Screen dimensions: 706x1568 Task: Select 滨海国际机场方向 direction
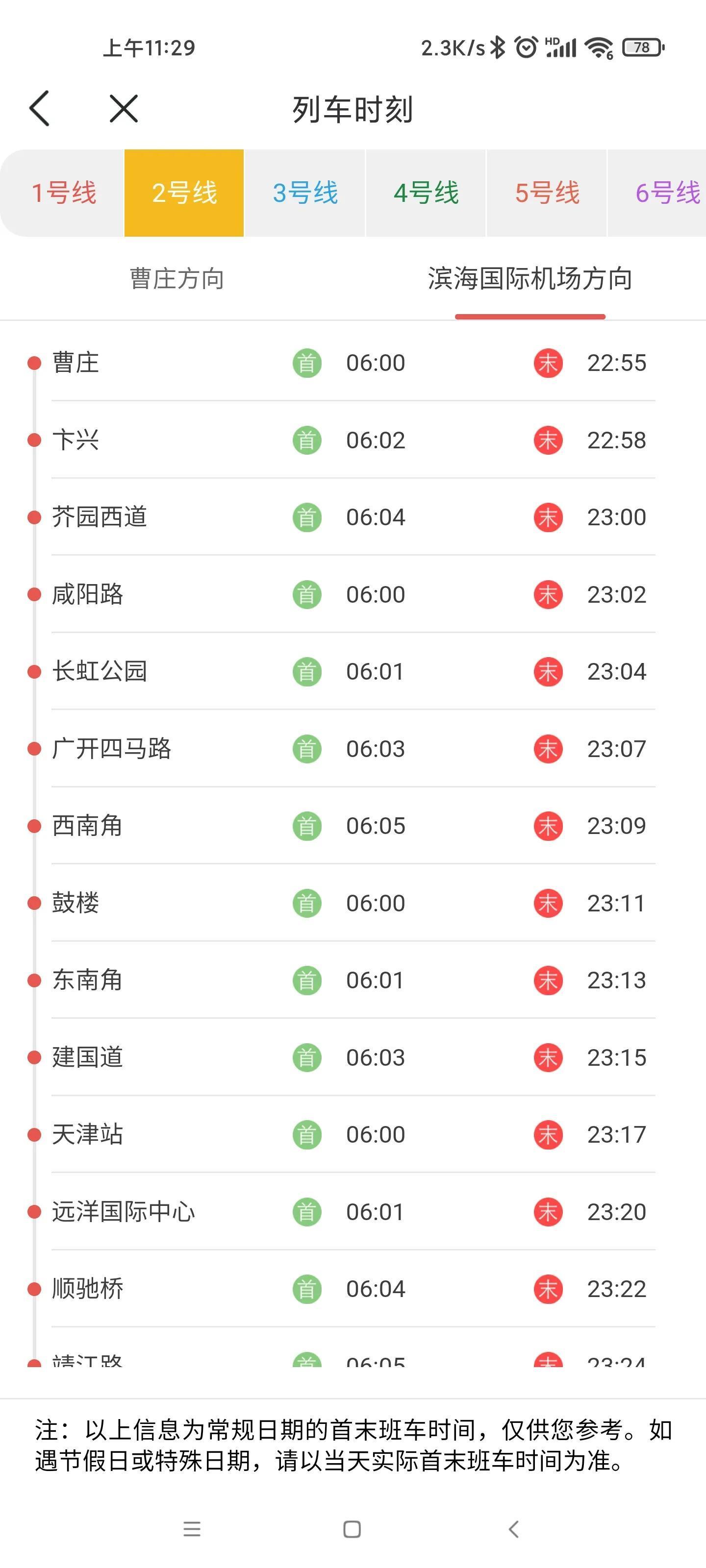pos(529,279)
